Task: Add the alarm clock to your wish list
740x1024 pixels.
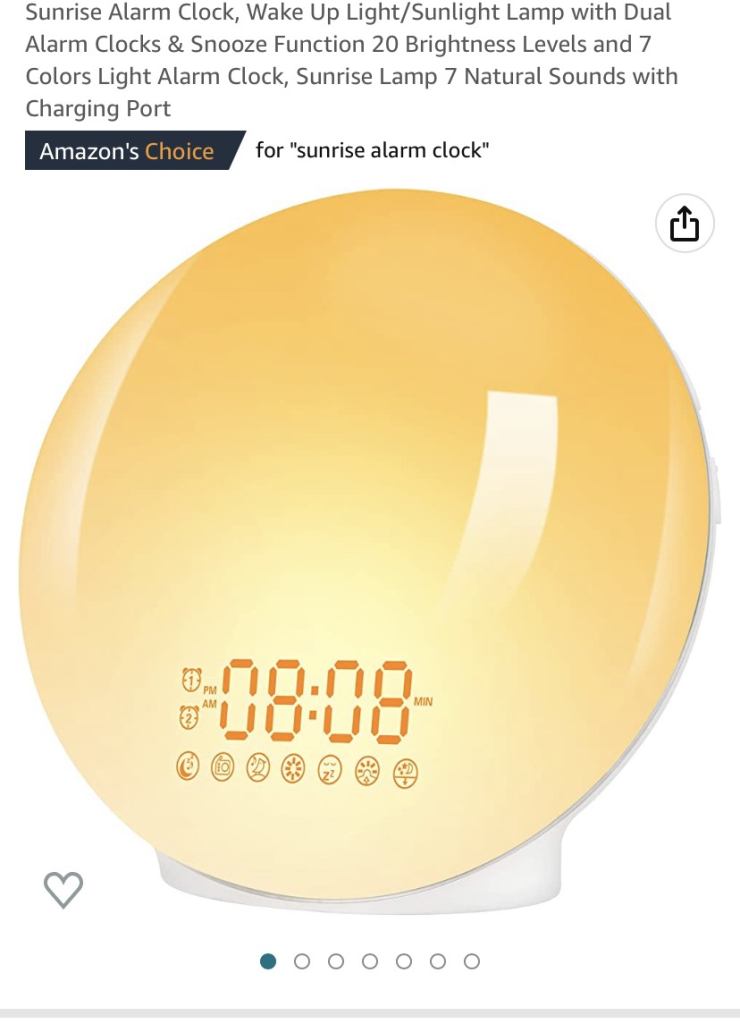Action: (63, 888)
